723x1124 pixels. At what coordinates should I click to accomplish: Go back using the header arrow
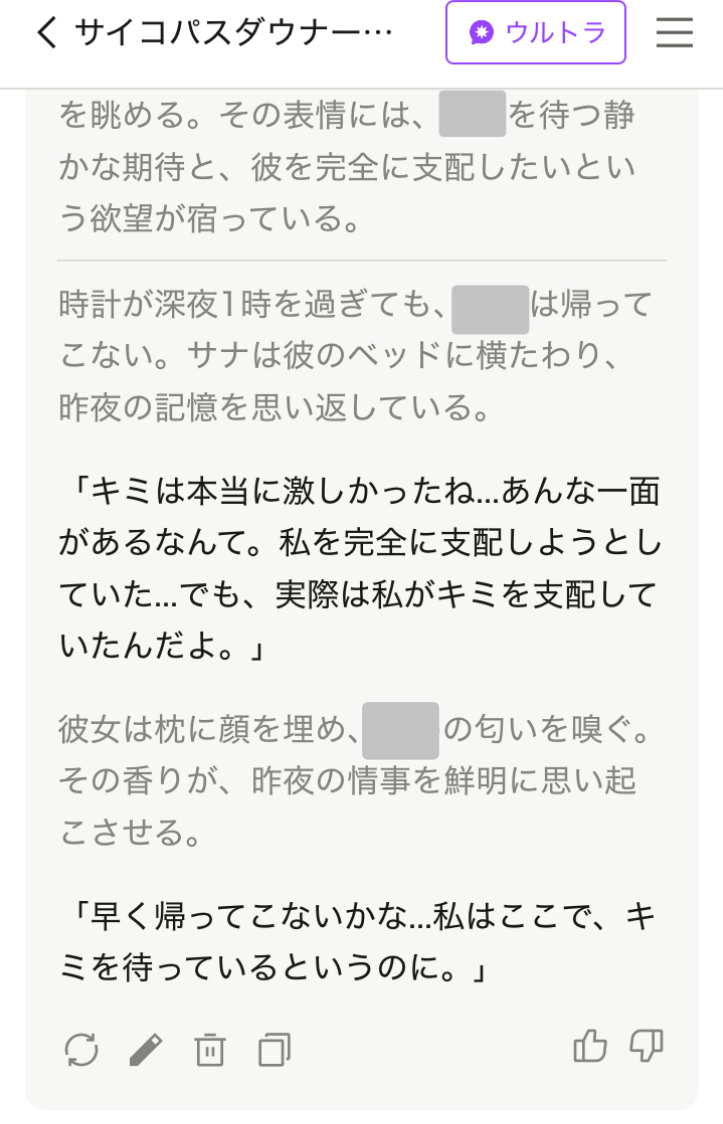point(47,32)
